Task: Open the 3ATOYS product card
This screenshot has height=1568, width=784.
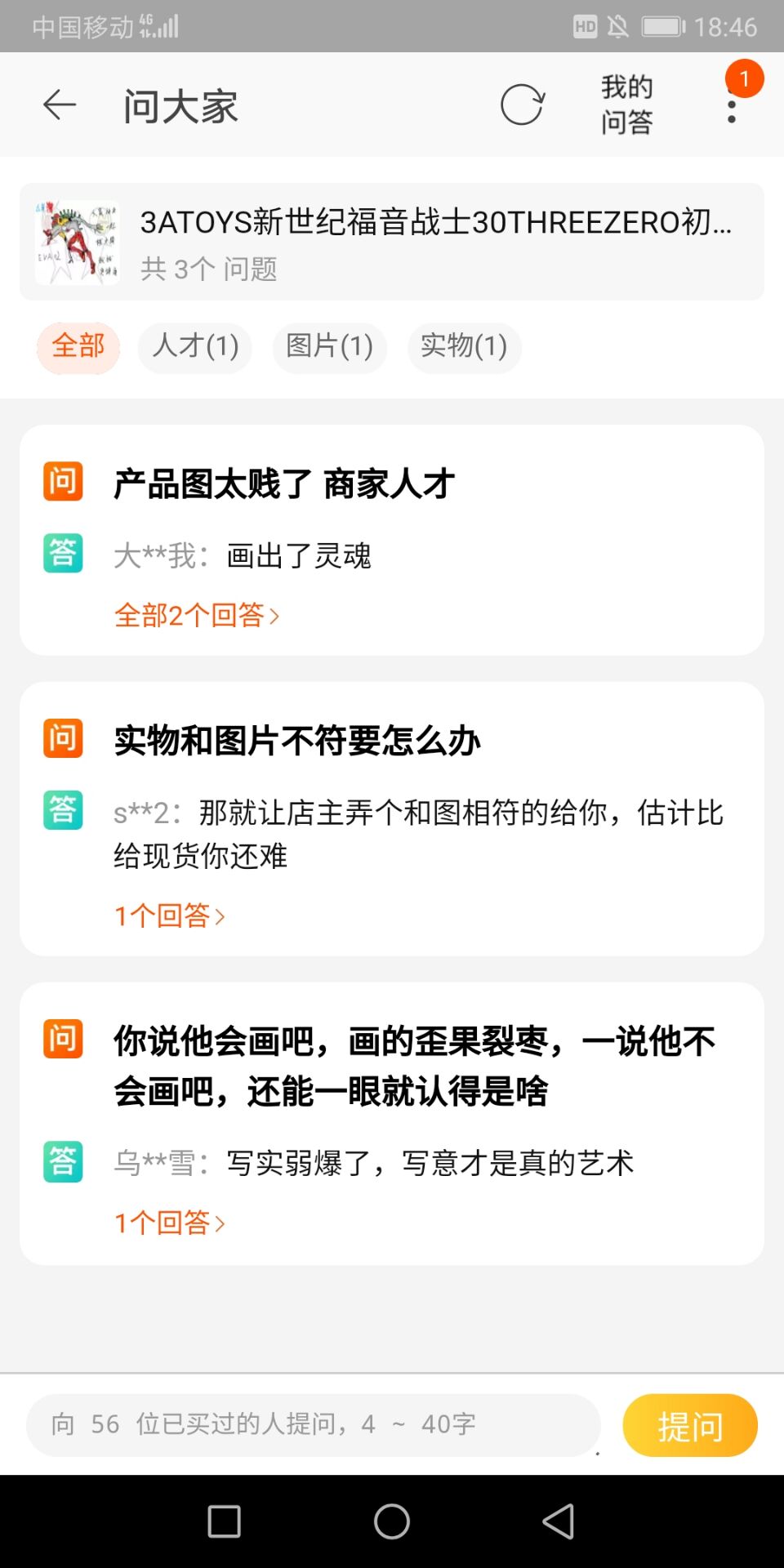Action: [x=392, y=242]
